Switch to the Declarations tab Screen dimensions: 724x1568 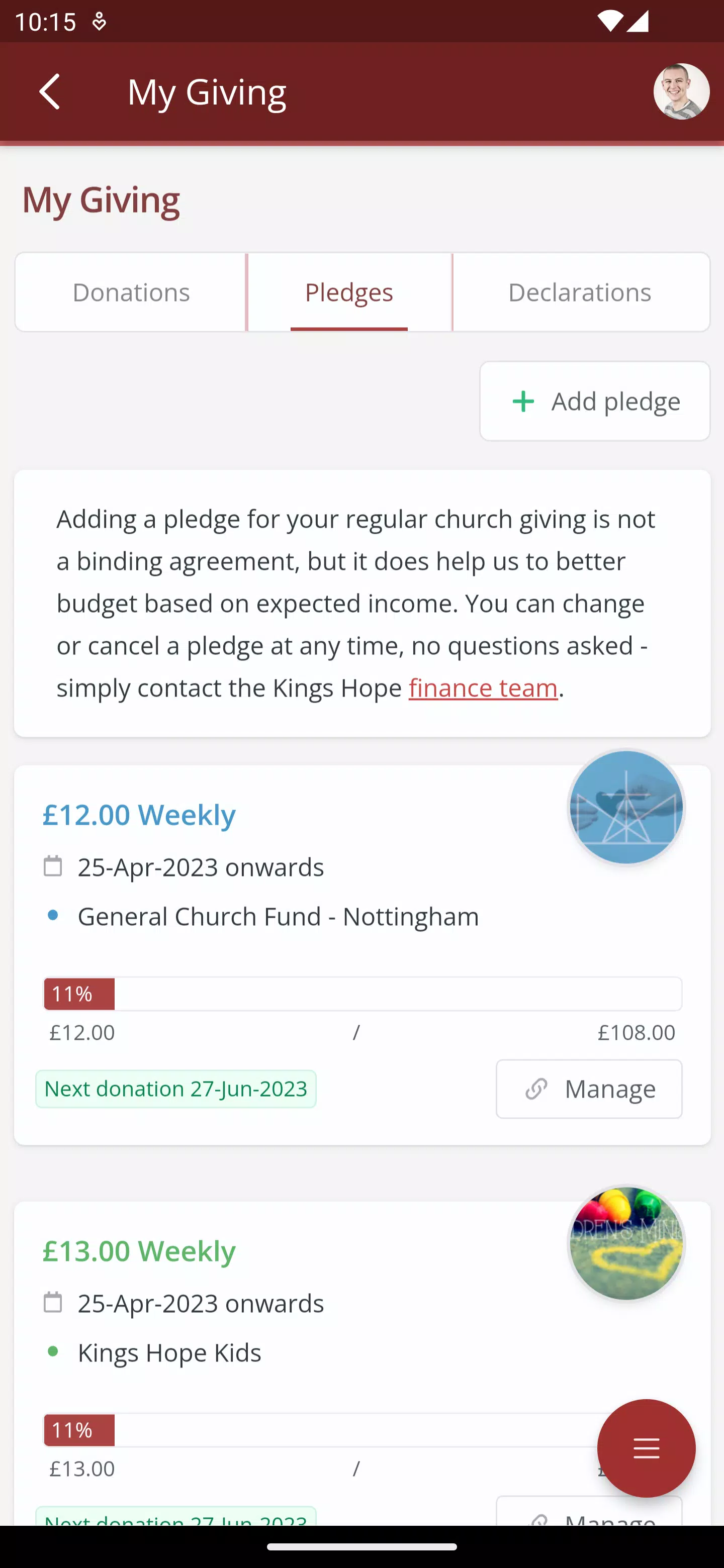580,292
